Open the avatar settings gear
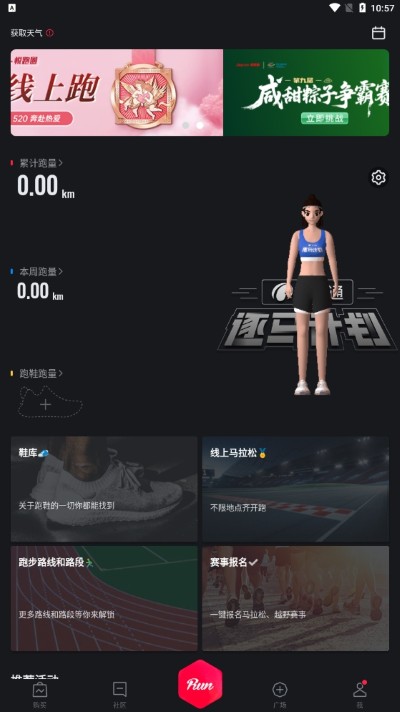Image resolution: width=400 pixels, height=712 pixels. (378, 177)
